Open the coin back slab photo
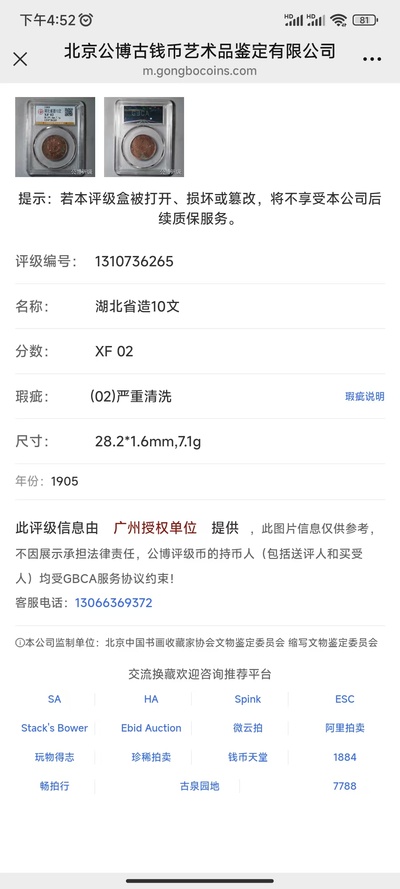This screenshot has width=400, height=889. pyautogui.click(x=144, y=137)
